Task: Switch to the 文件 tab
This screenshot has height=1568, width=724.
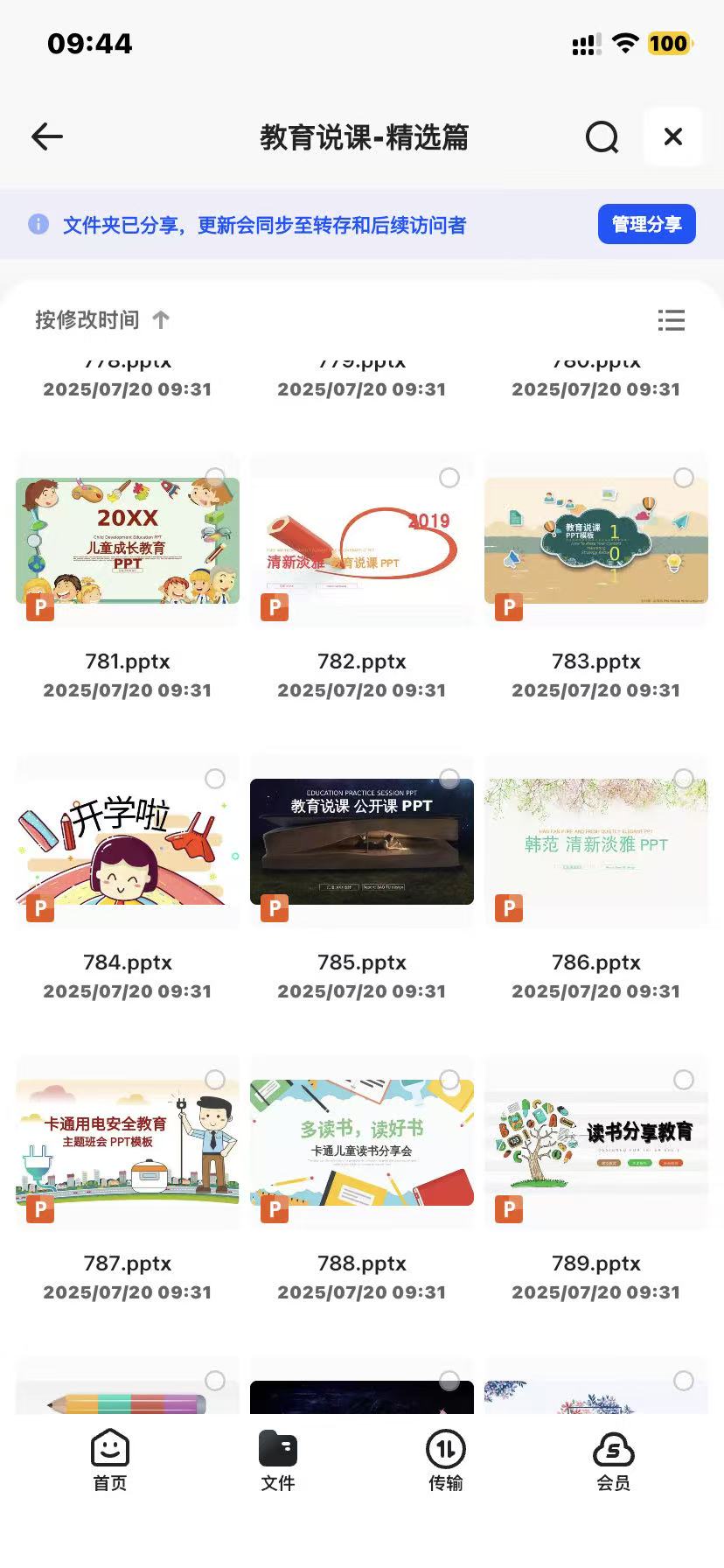Action: click(278, 1461)
